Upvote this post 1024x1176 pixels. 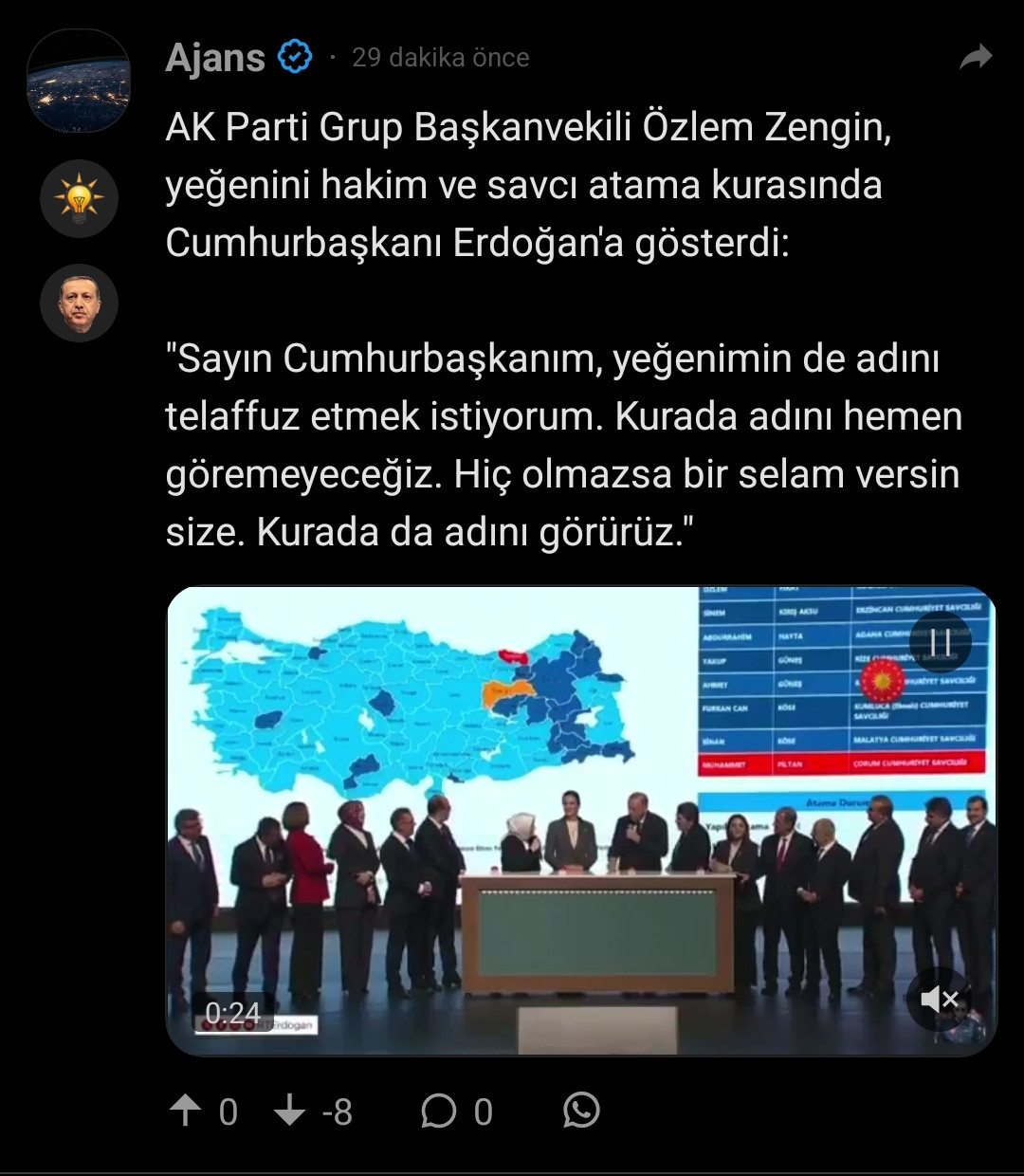[185, 1111]
